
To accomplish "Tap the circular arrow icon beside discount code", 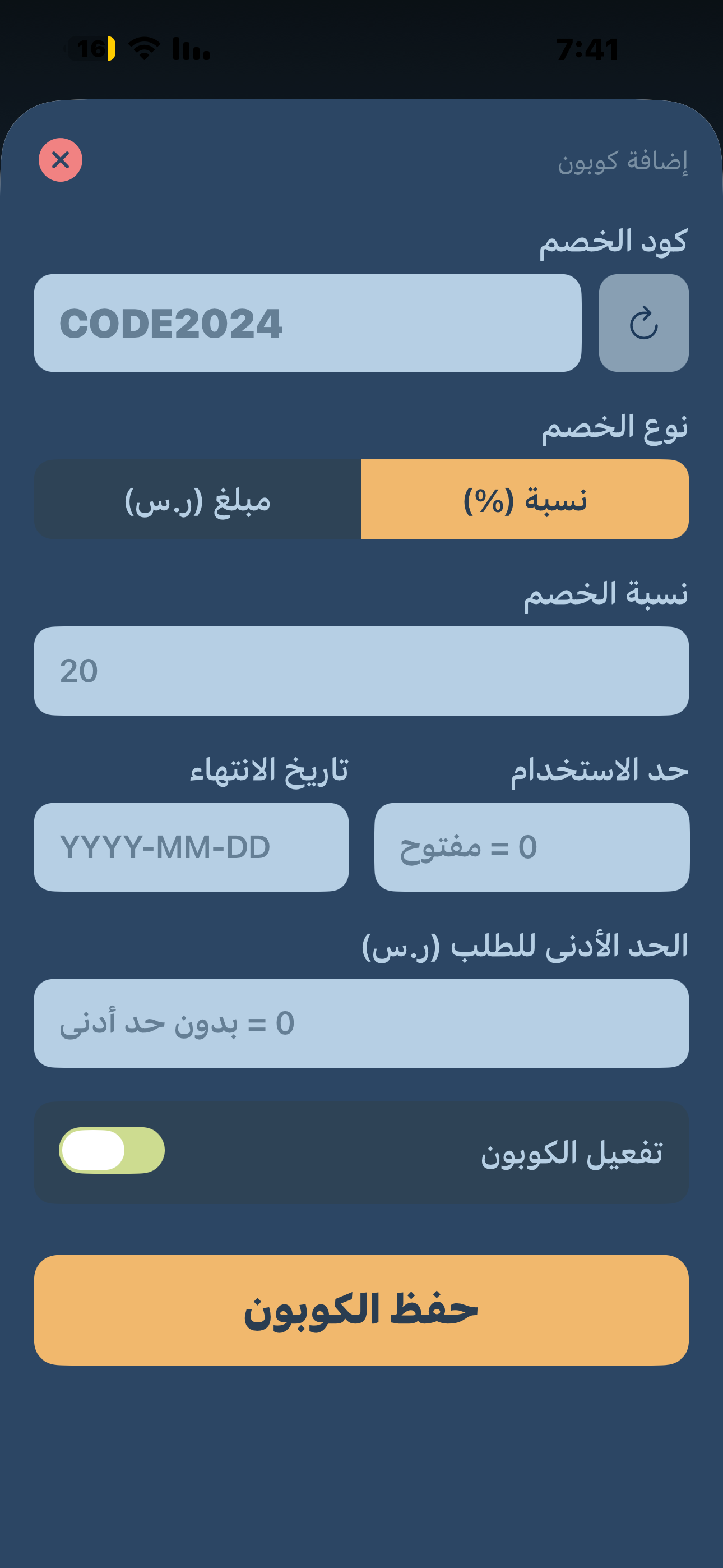I will [x=644, y=323].
